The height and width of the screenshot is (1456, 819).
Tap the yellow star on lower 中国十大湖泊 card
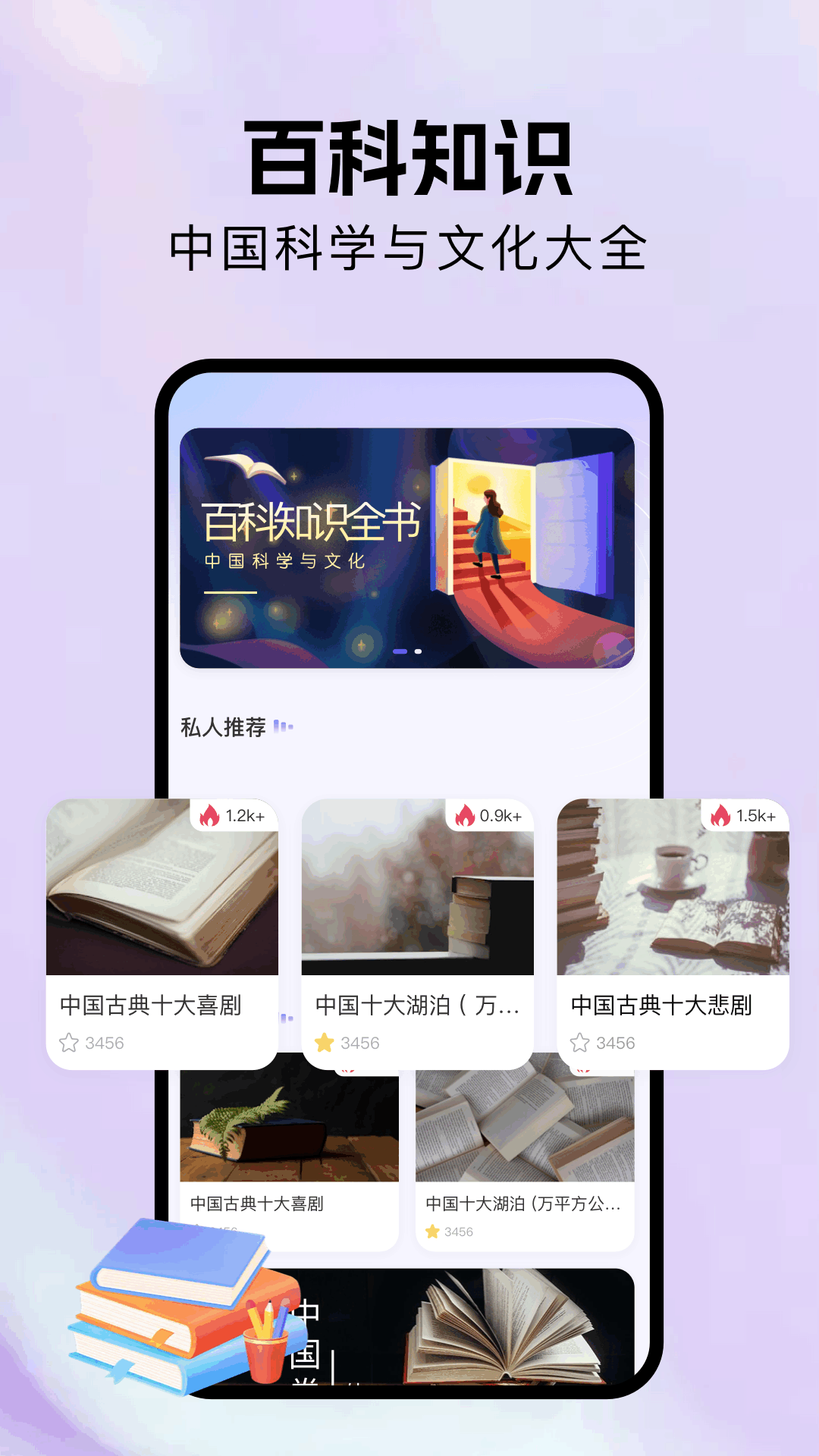tap(431, 1232)
